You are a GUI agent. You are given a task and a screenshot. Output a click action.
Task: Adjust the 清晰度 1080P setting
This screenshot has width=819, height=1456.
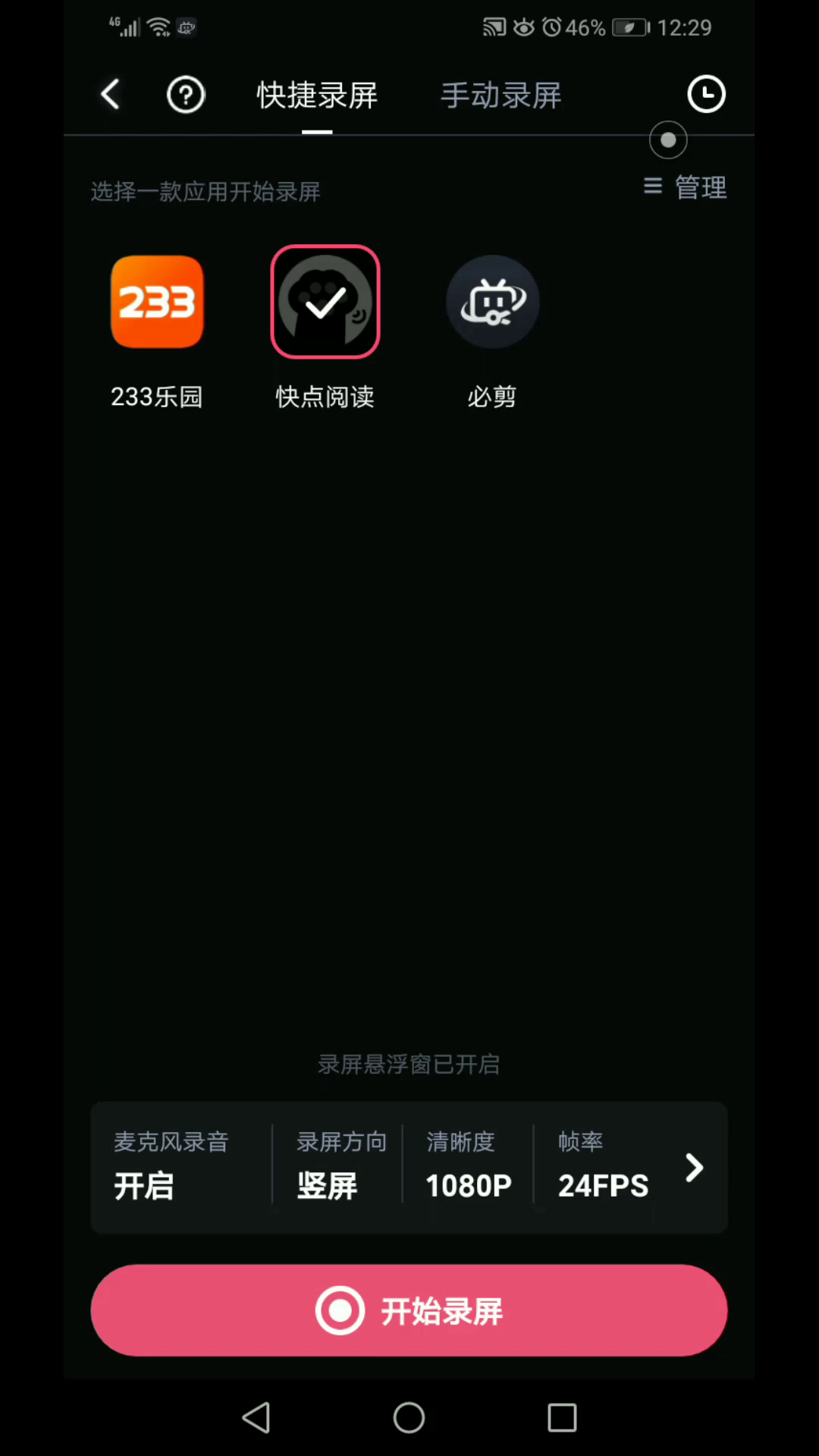pos(468,1166)
